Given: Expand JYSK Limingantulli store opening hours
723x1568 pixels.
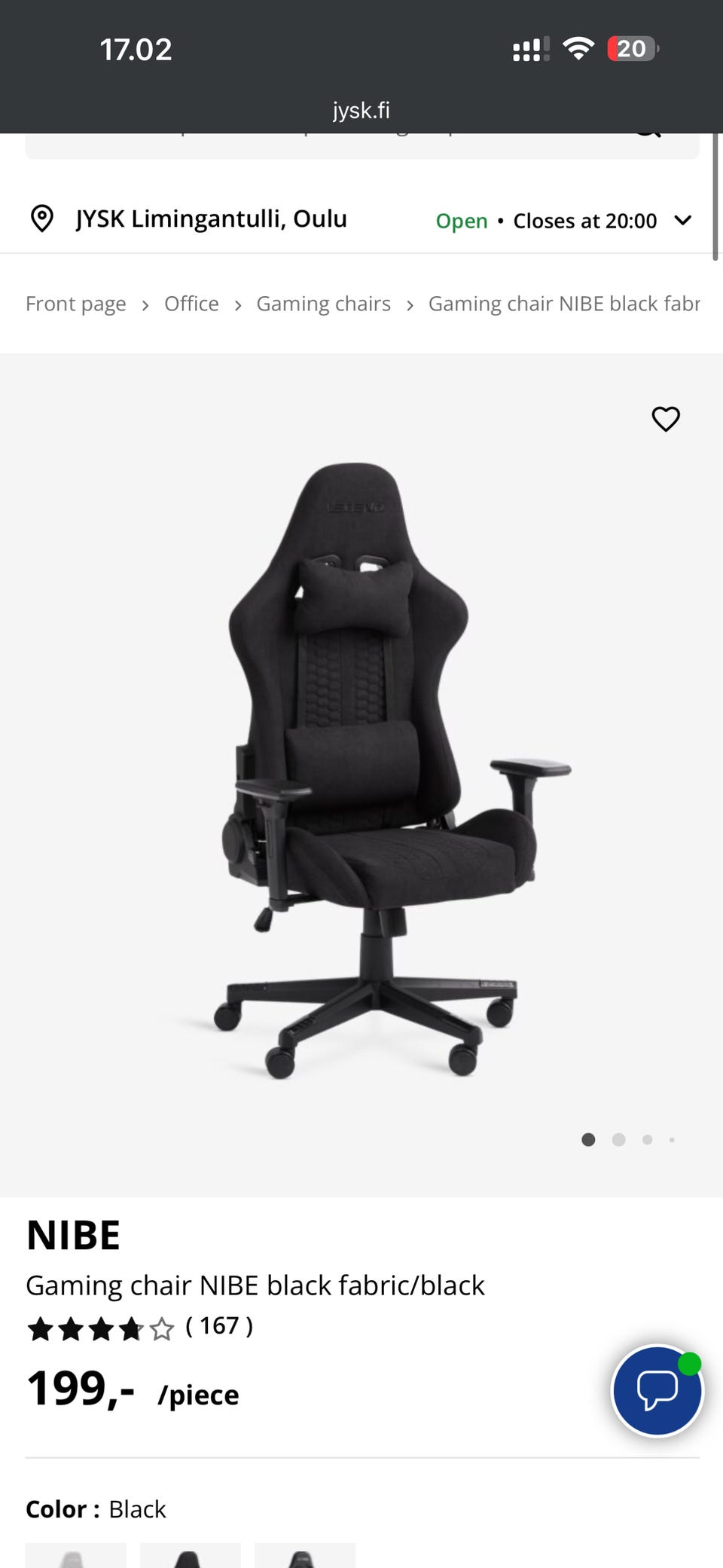Looking at the screenshot, I should click(682, 221).
